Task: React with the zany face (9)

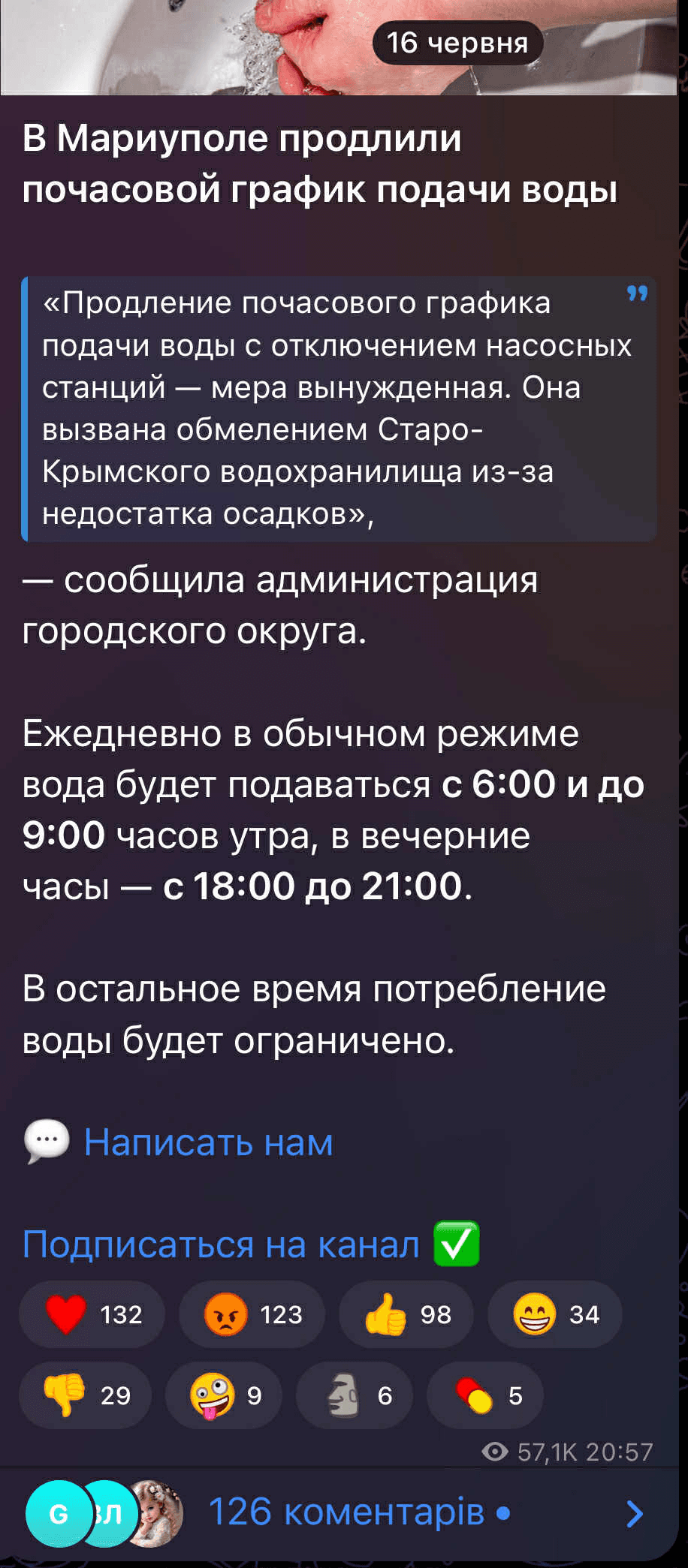Action: (x=223, y=1395)
